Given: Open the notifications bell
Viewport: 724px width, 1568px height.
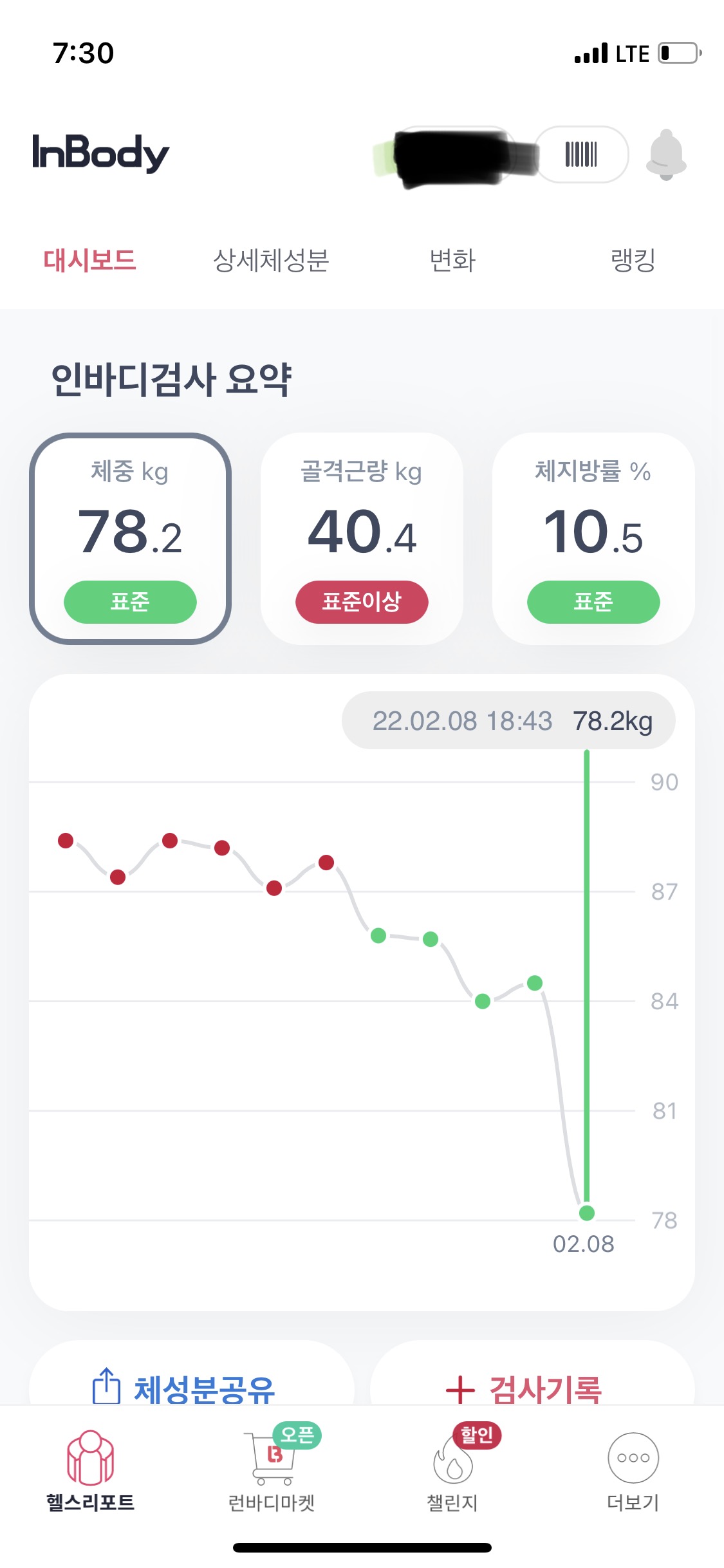Looking at the screenshot, I should tap(666, 154).
